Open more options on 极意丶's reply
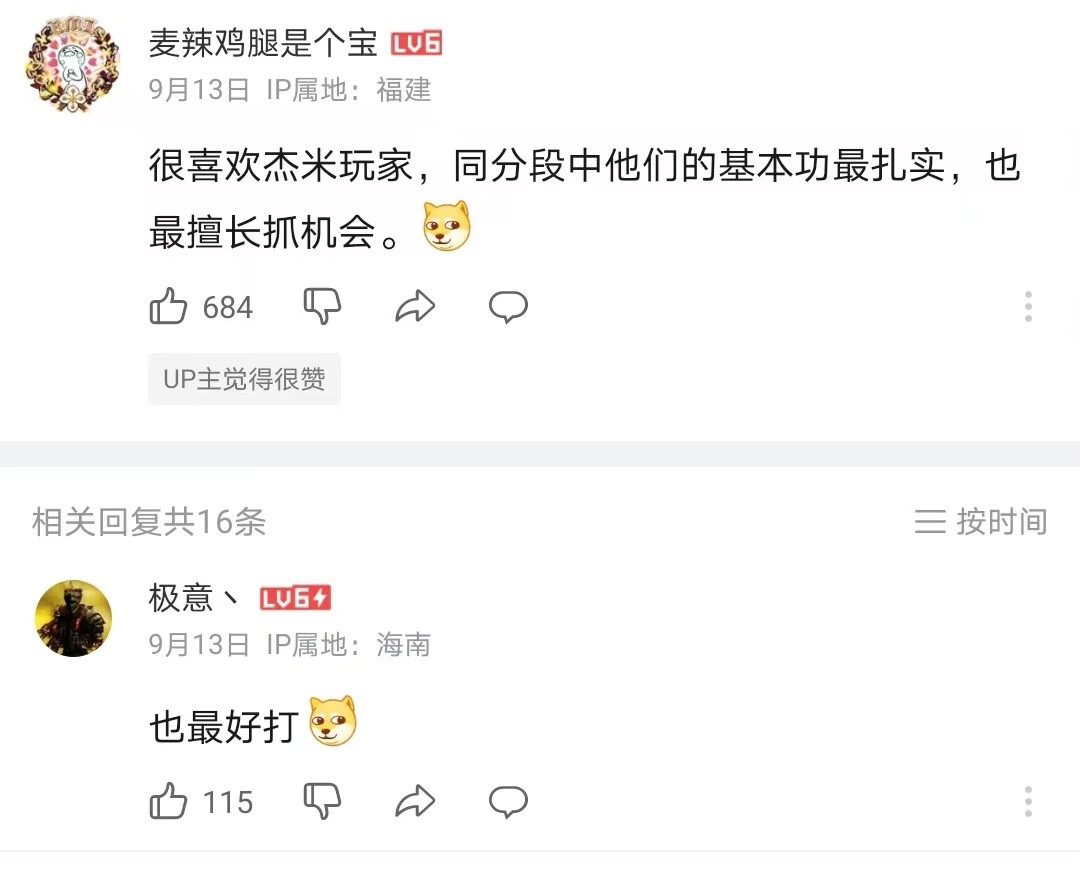The image size is (1080, 873). [x=1027, y=802]
